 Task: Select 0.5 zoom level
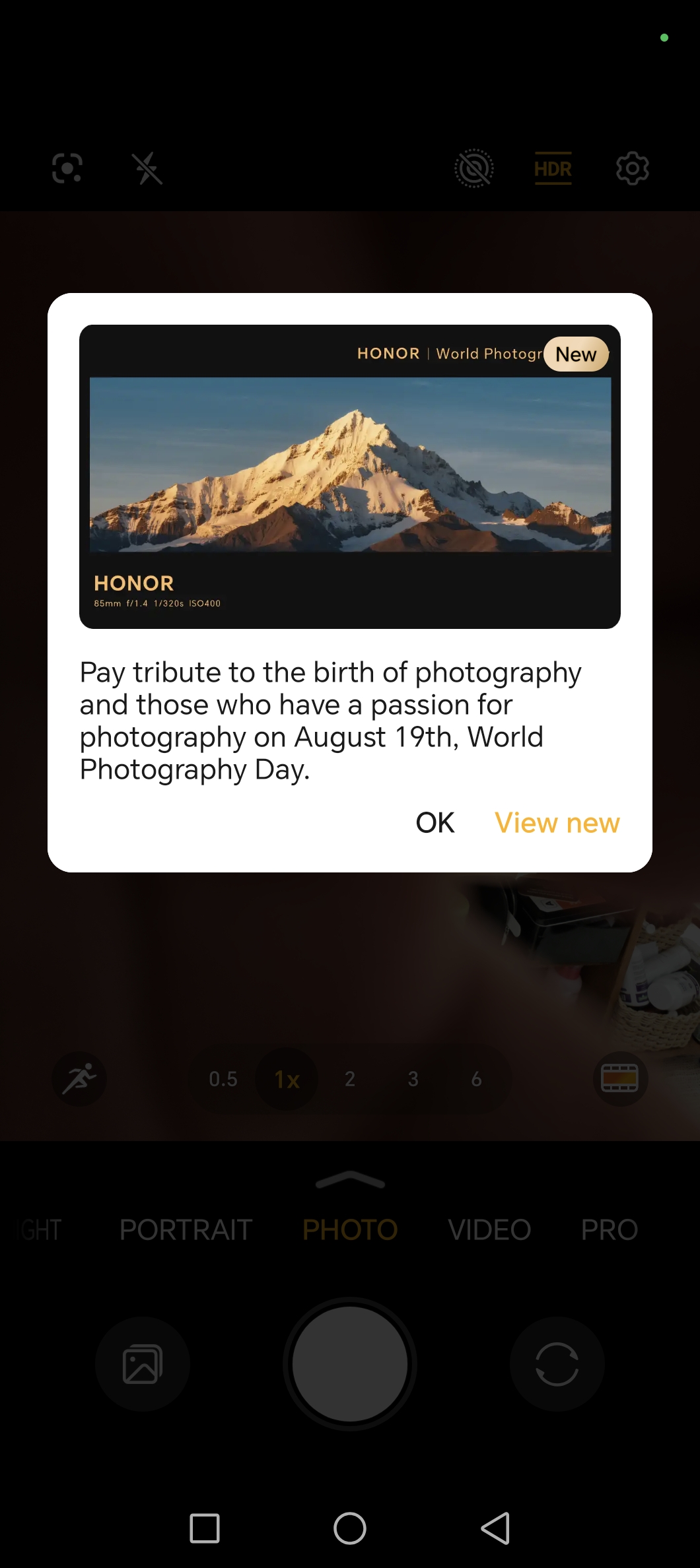coord(223,1079)
